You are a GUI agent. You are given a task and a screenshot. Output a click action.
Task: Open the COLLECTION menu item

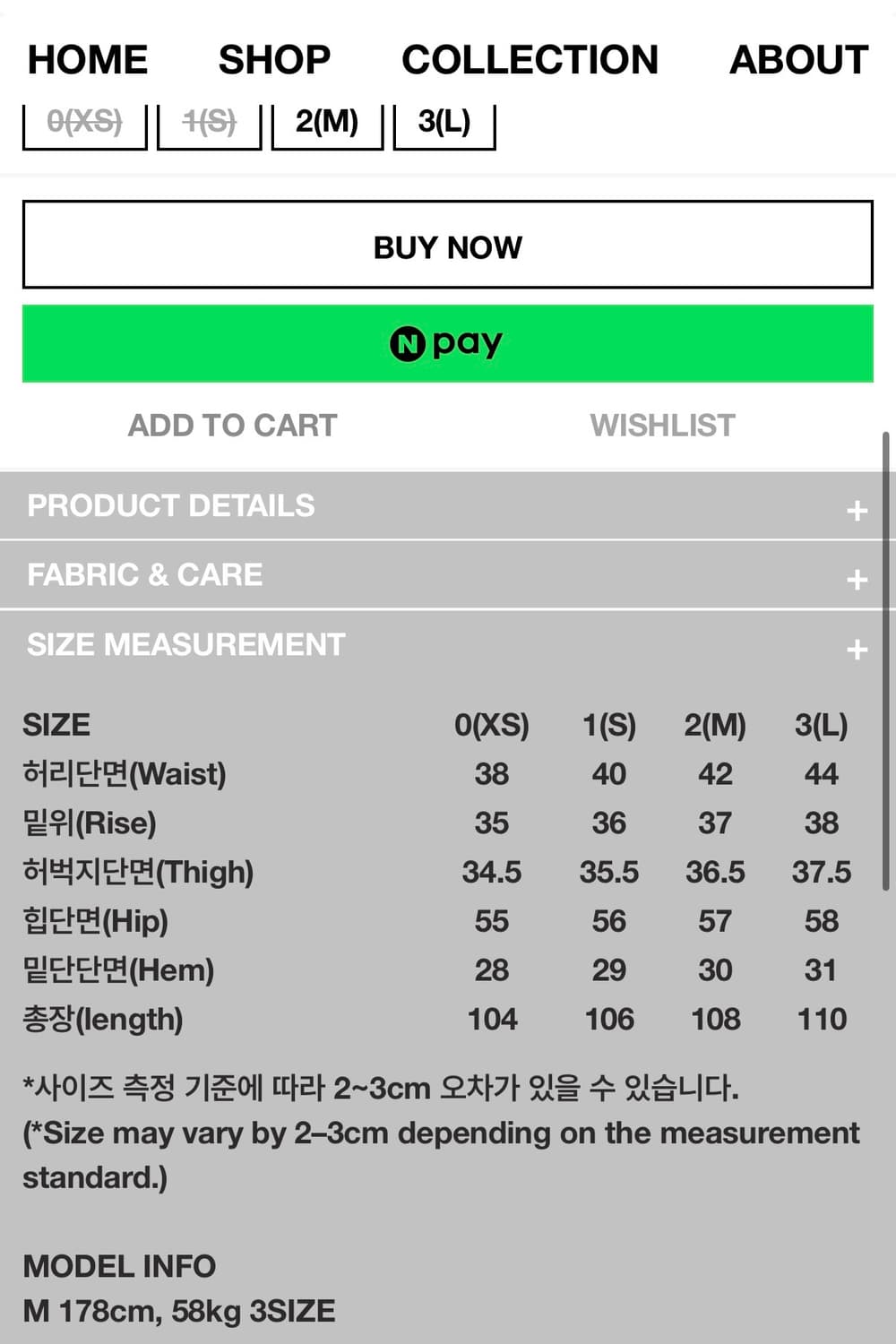[x=531, y=60]
